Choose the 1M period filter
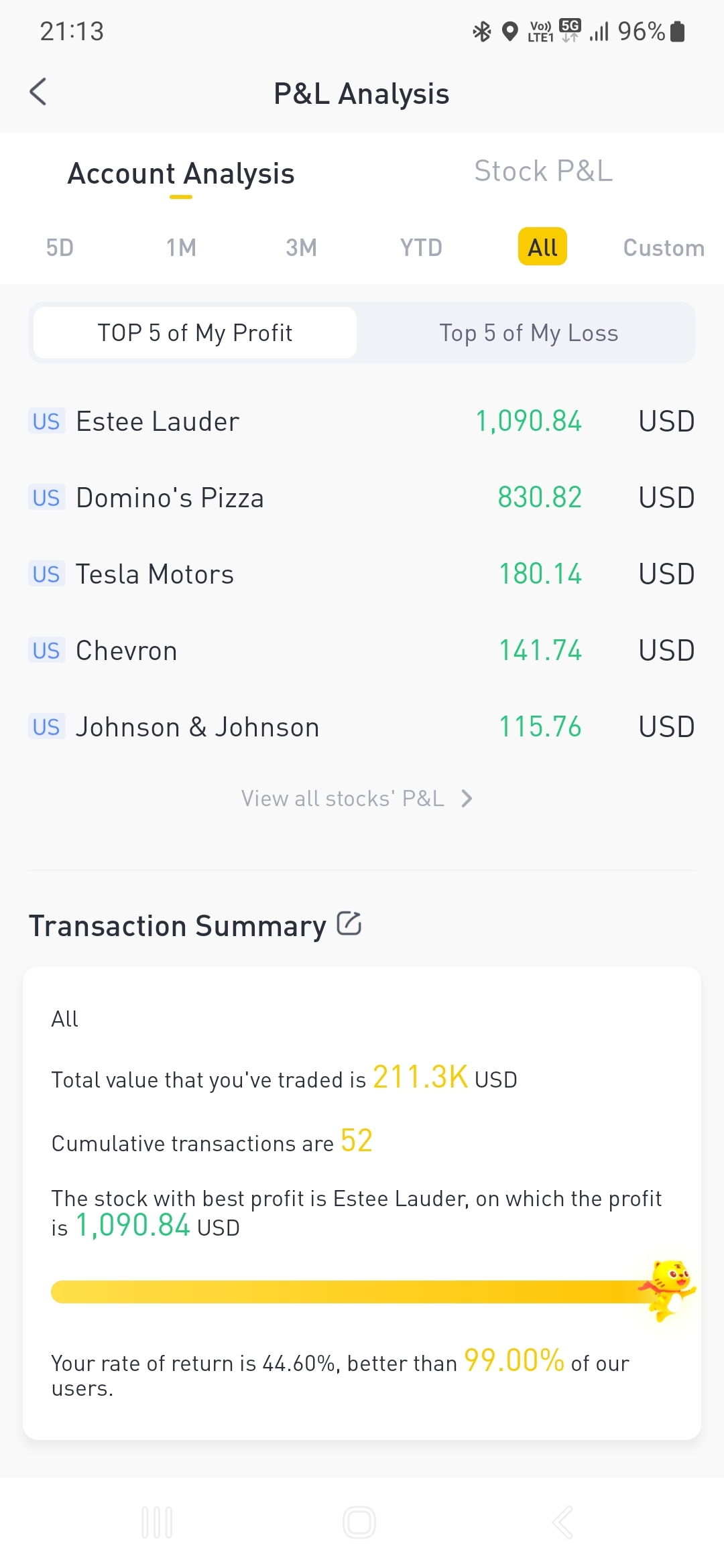The image size is (724, 1568). pyautogui.click(x=181, y=248)
